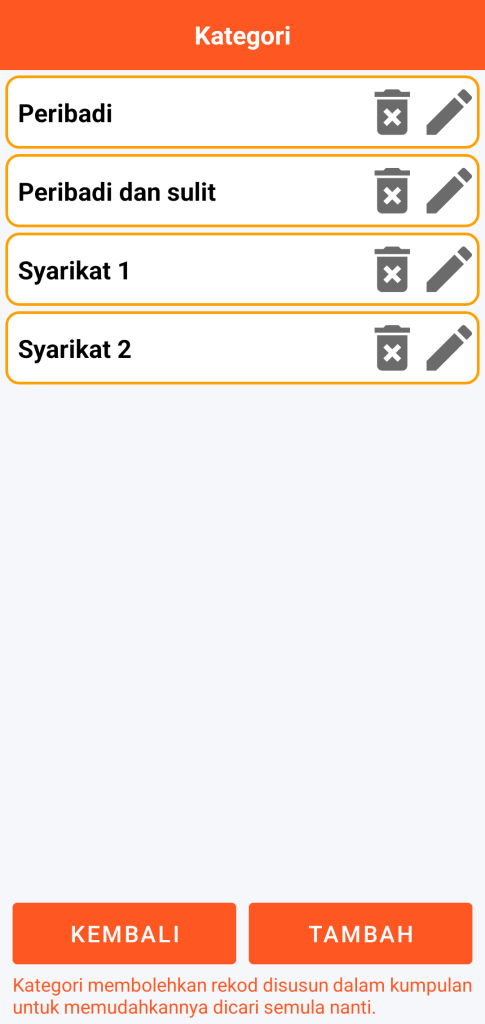This screenshot has height=1024, width=485.
Task: Edit the Peribadi dan sulit category
Action: tap(449, 191)
